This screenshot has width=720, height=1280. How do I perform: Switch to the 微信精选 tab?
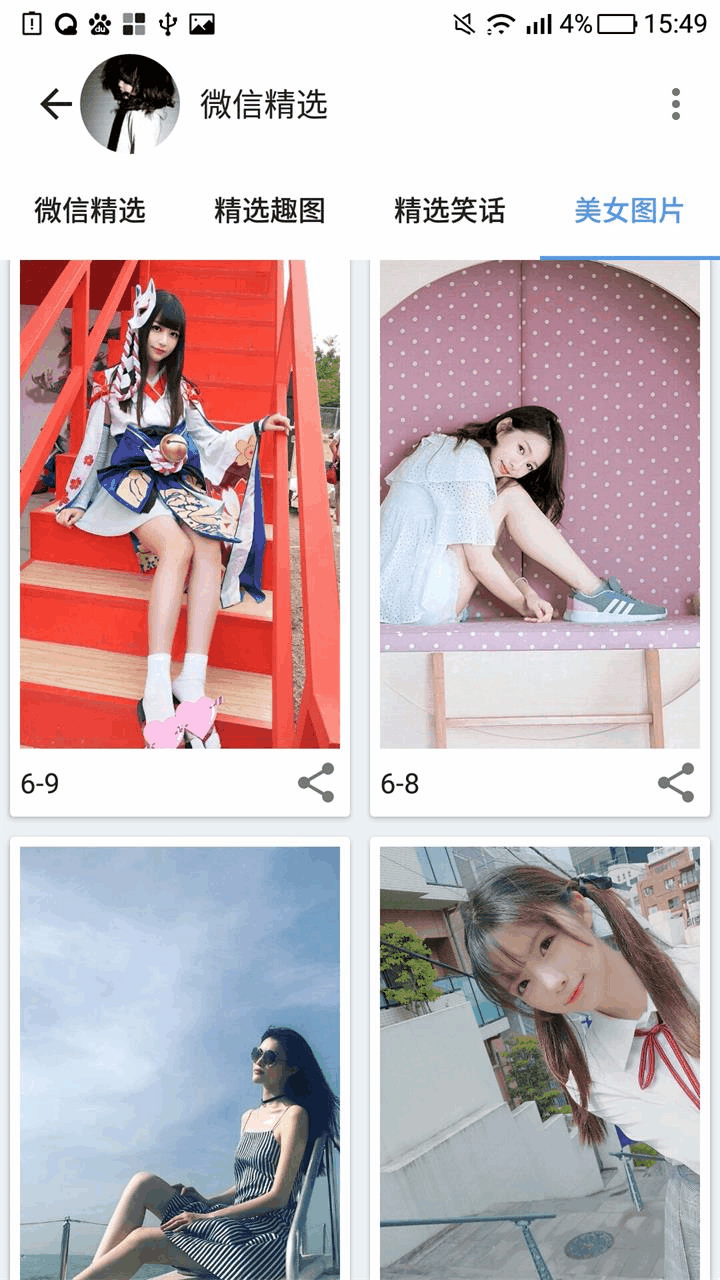[x=90, y=211]
